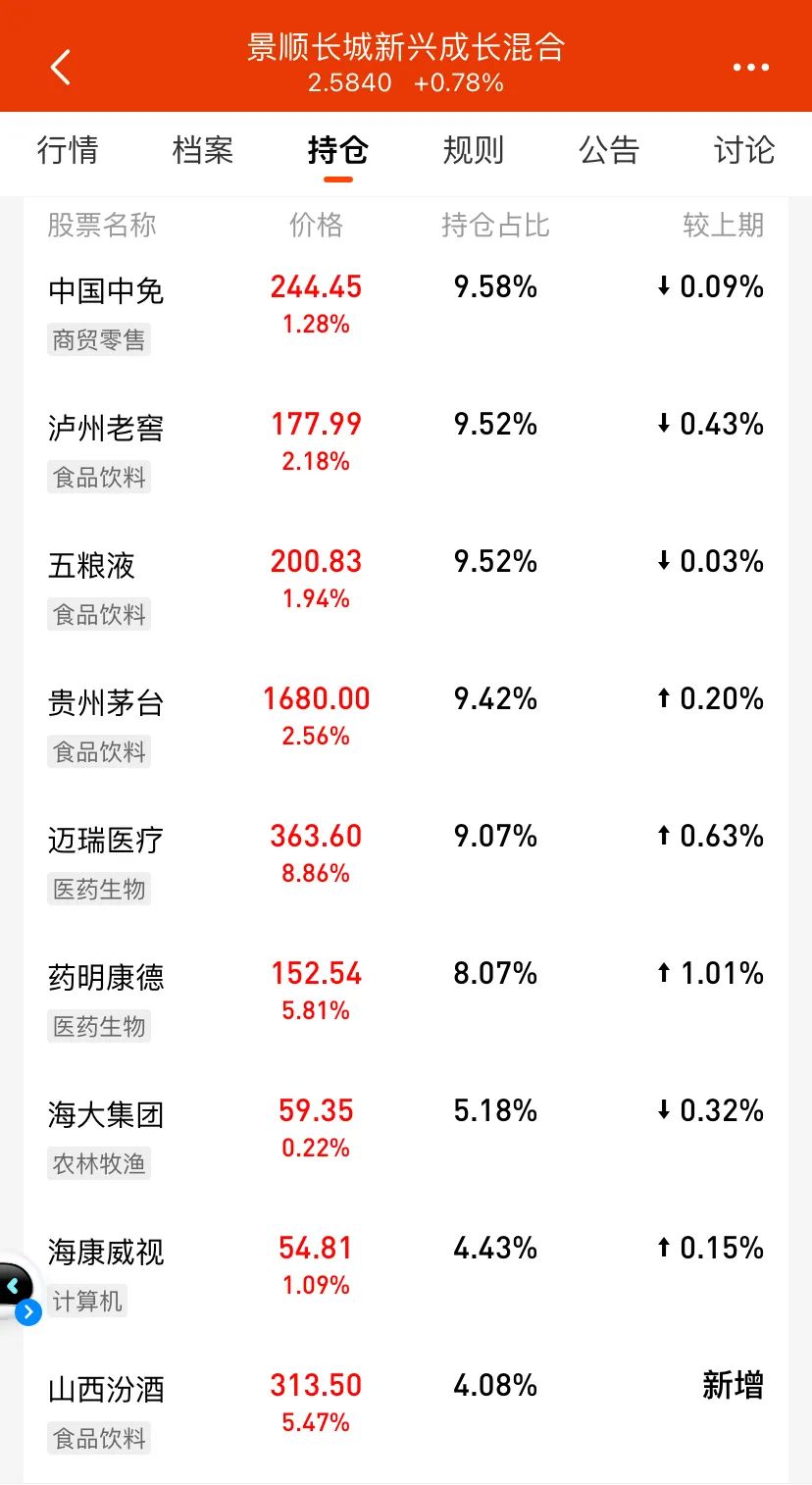Go back using the header arrow
Viewport: 812px width, 1485px height.
61,68
